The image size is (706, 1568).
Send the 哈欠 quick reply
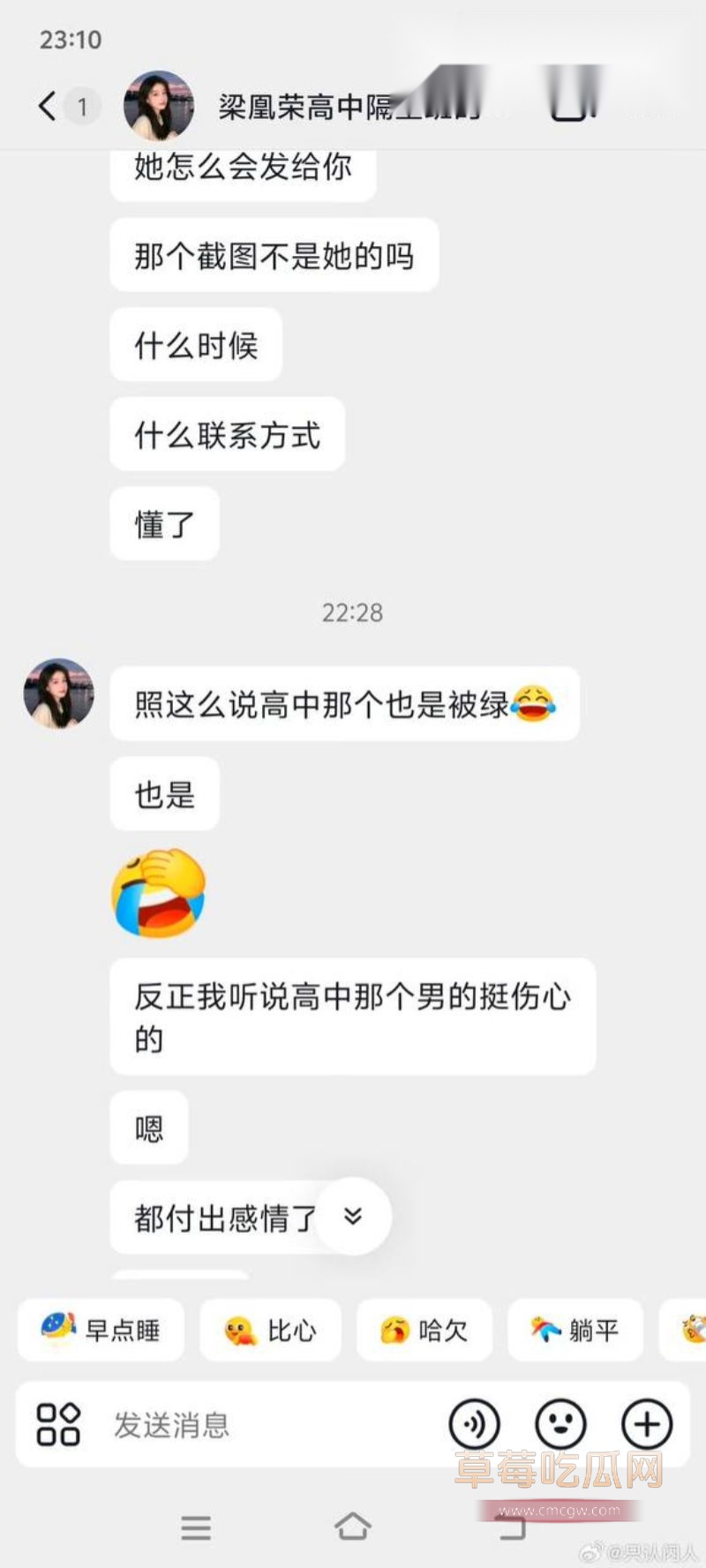coord(424,1331)
